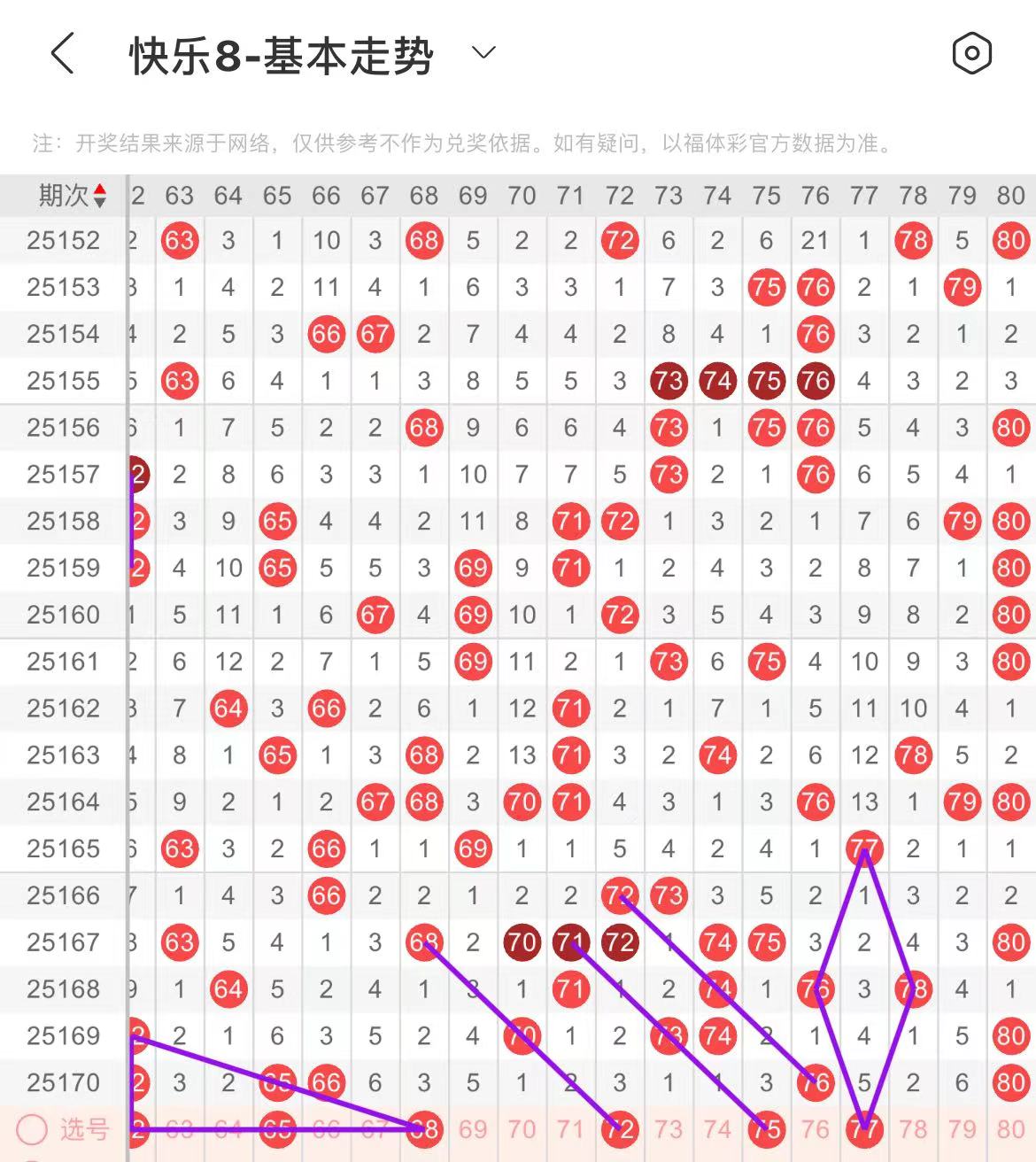Open the hexagon settings icon
The height and width of the screenshot is (1162, 1036).
tap(971, 54)
